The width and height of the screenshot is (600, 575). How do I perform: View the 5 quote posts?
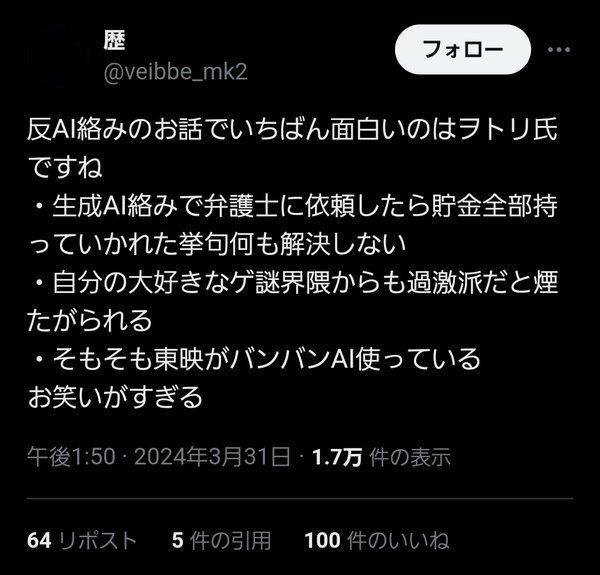point(221,541)
